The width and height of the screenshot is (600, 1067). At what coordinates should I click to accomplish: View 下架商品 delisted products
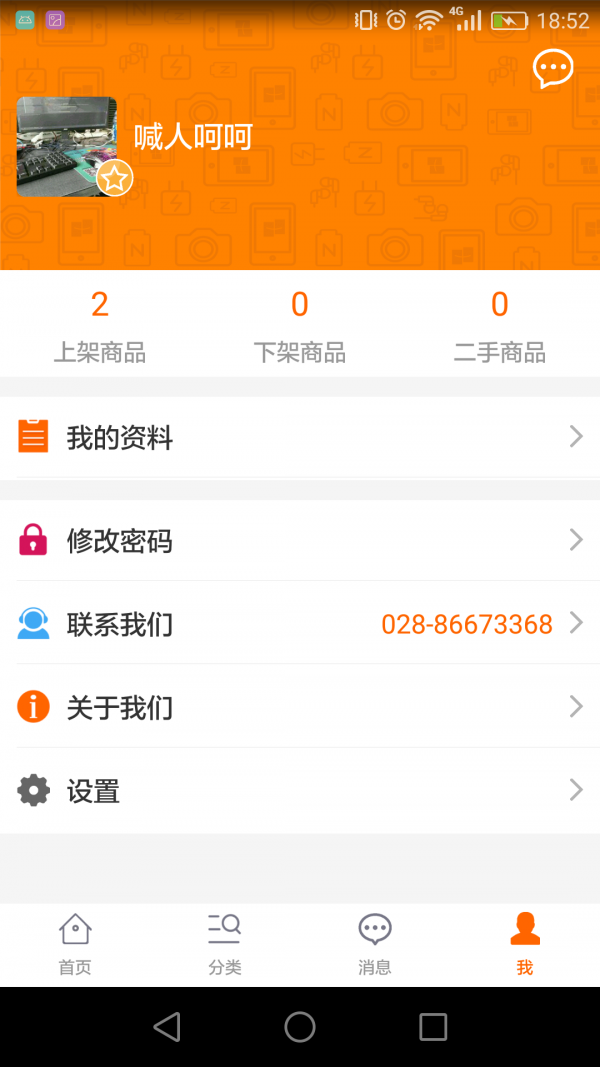pyautogui.click(x=300, y=325)
